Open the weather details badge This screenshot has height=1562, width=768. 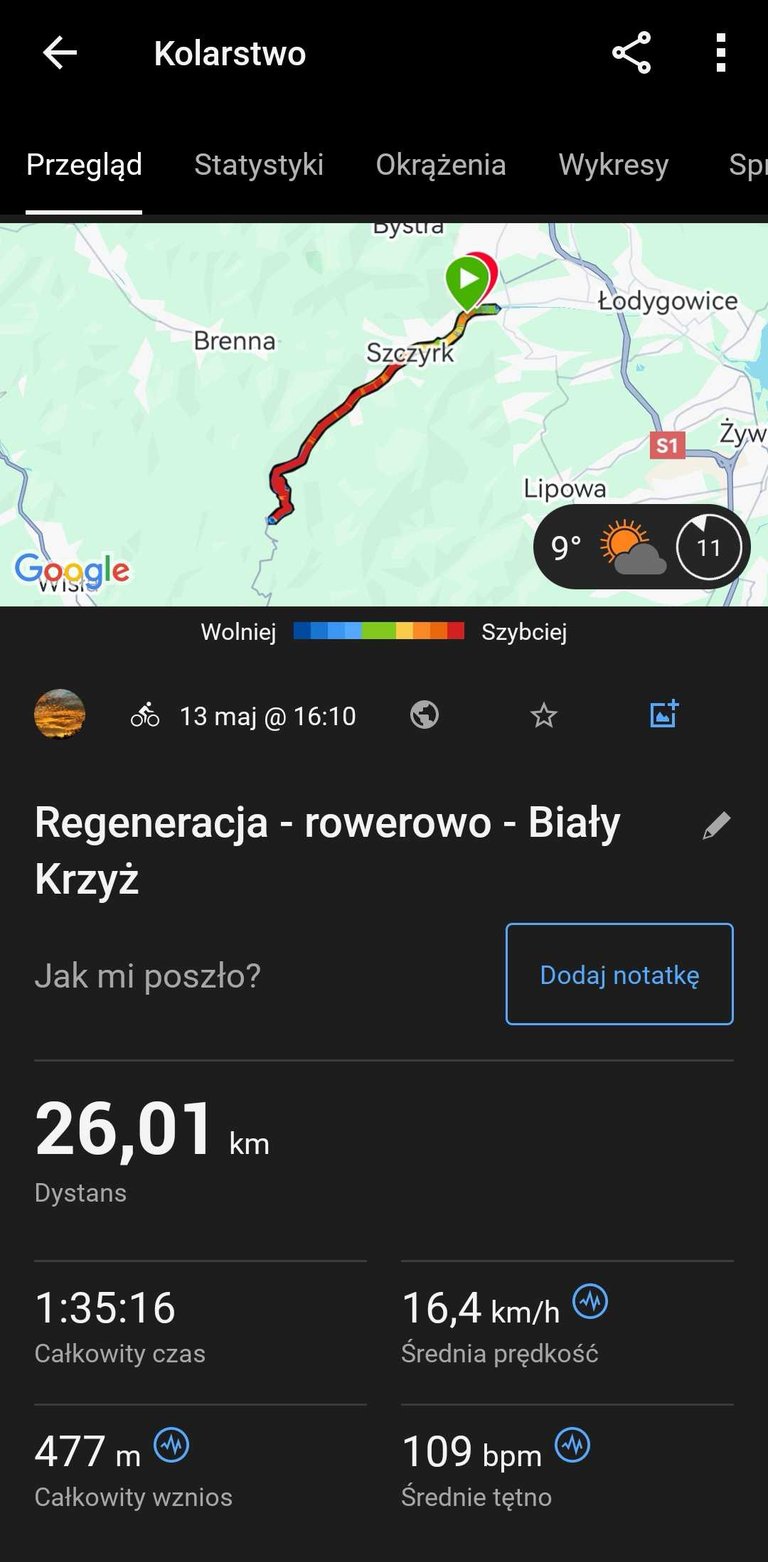[641, 547]
